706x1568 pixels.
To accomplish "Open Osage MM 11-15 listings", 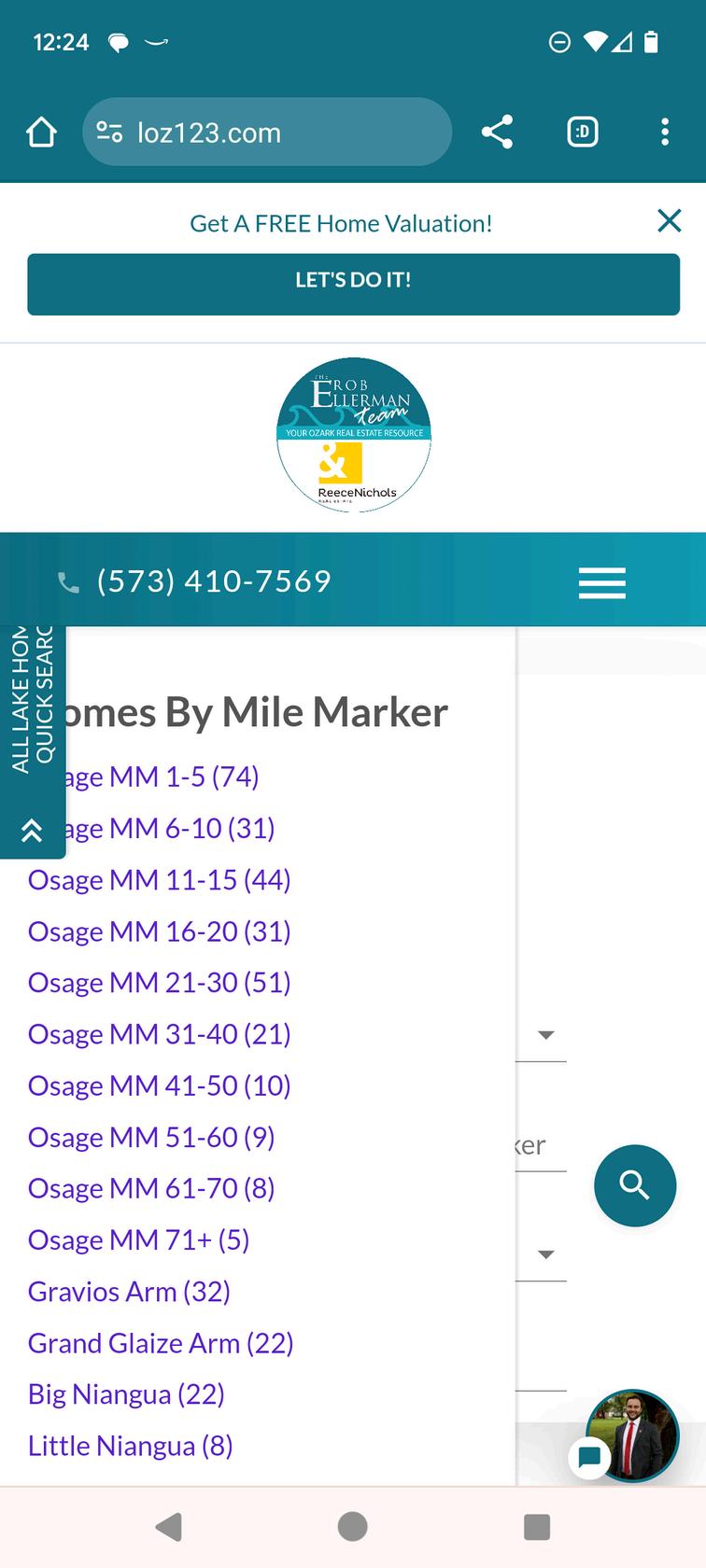I will [160, 880].
